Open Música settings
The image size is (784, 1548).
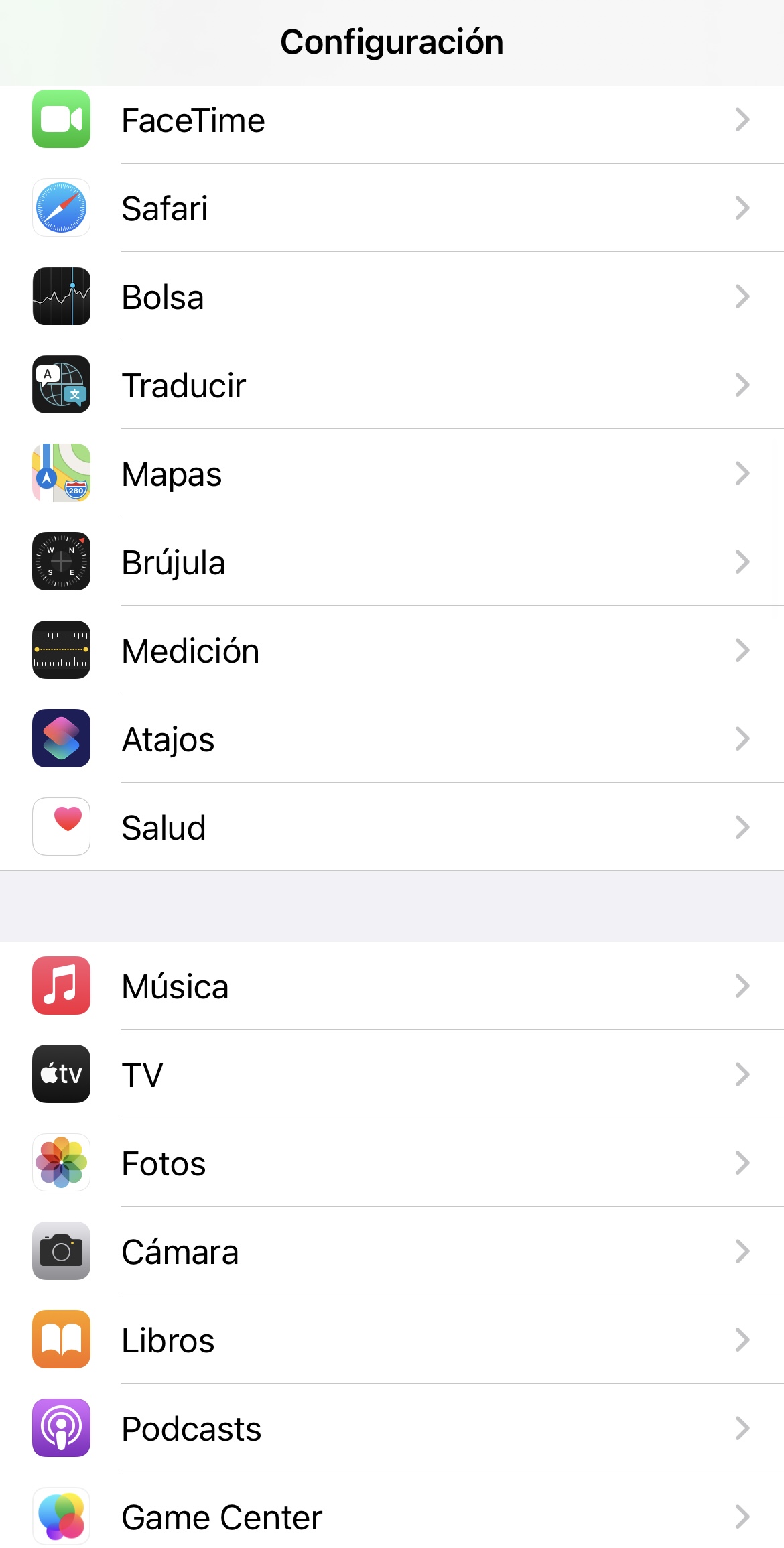tap(392, 986)
